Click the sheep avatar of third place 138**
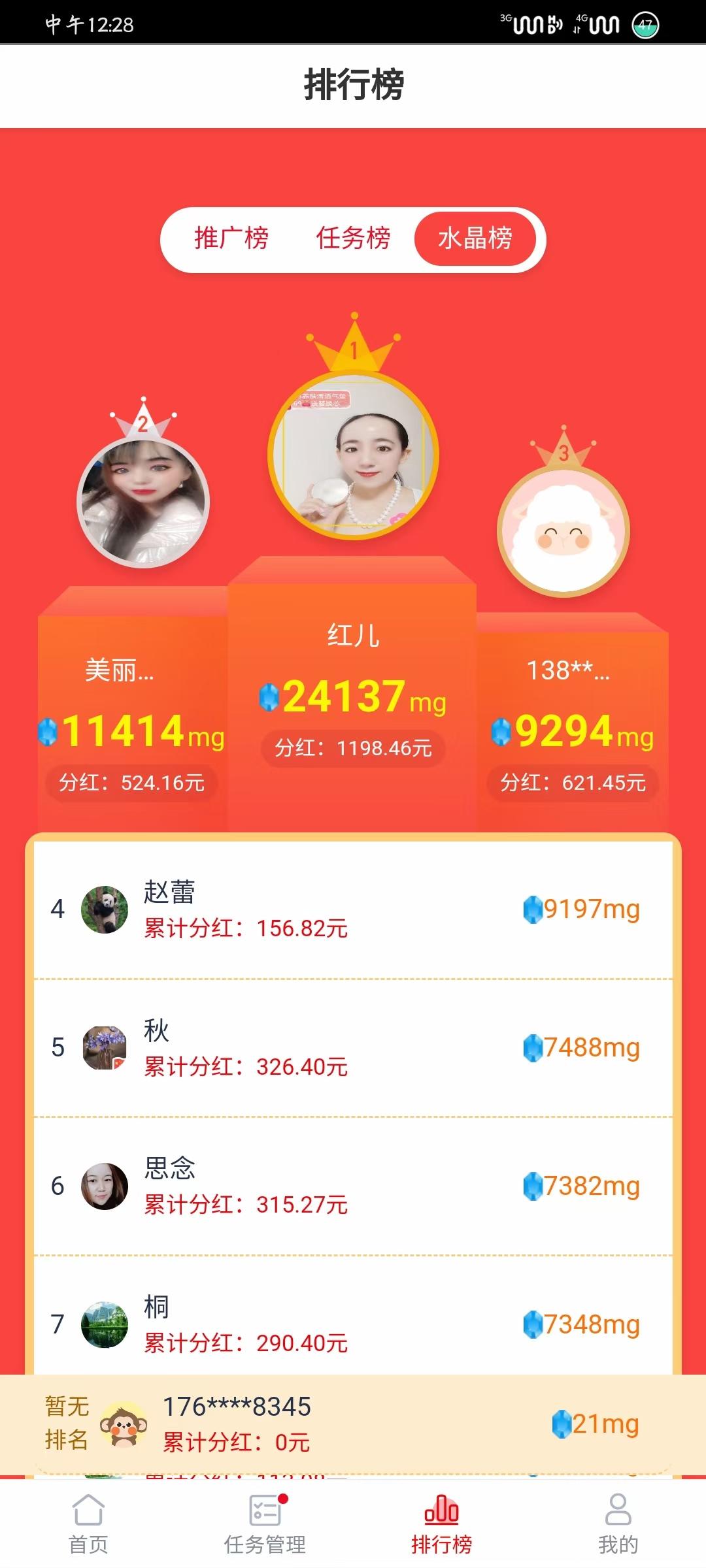The width and height of the screenshot is (706, 1568). pos(566,523)
